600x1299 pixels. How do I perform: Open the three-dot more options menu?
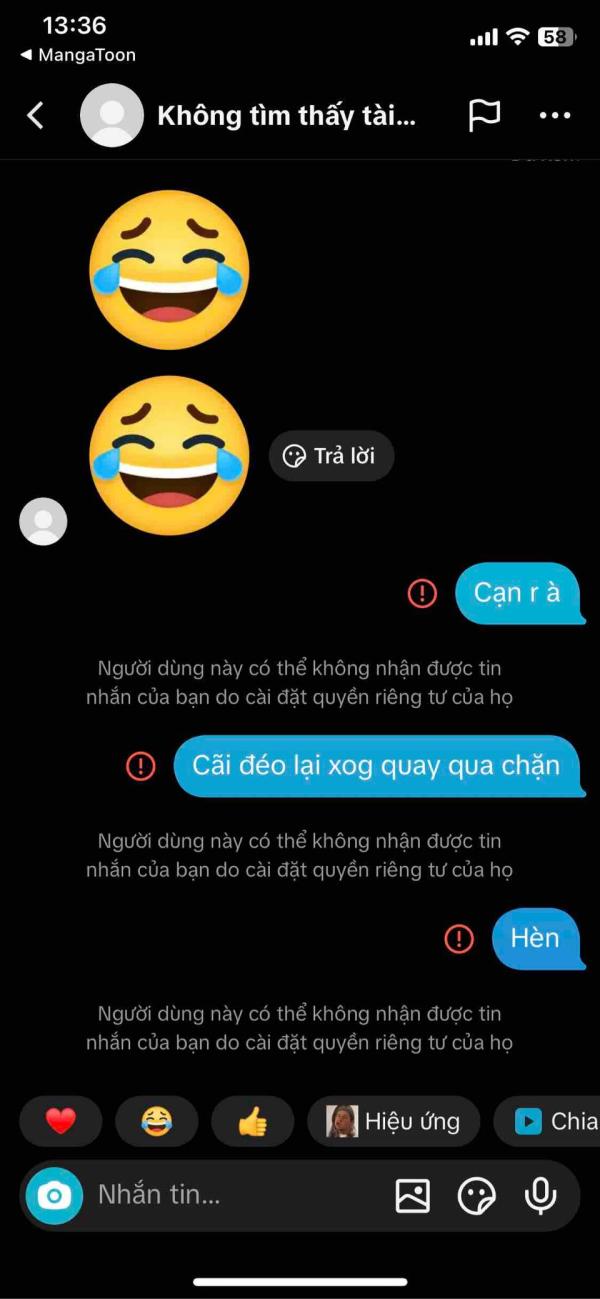(555, 116)
